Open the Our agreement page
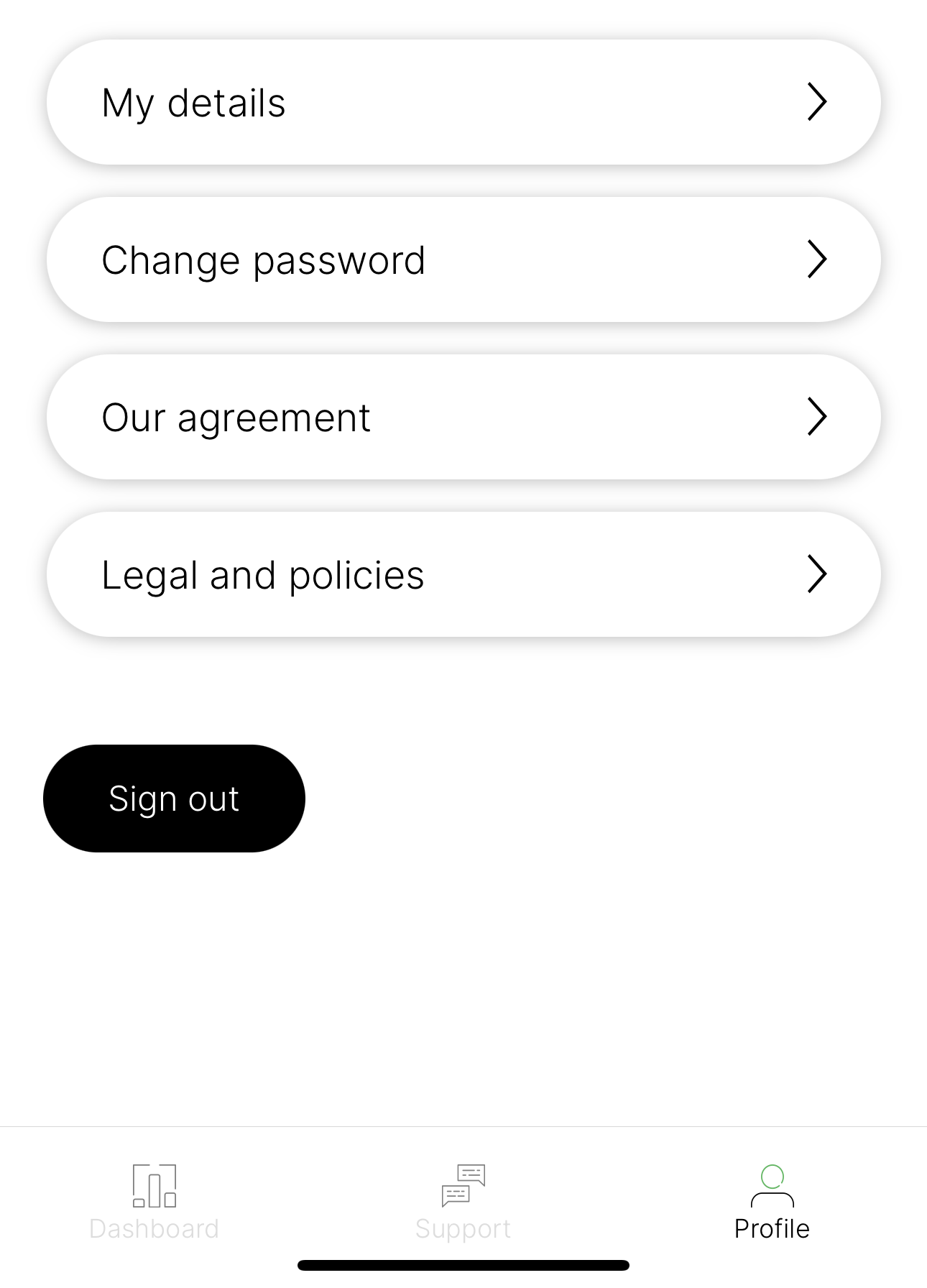This screenshot has height=1288, width=927. click(x=463, y=416)
